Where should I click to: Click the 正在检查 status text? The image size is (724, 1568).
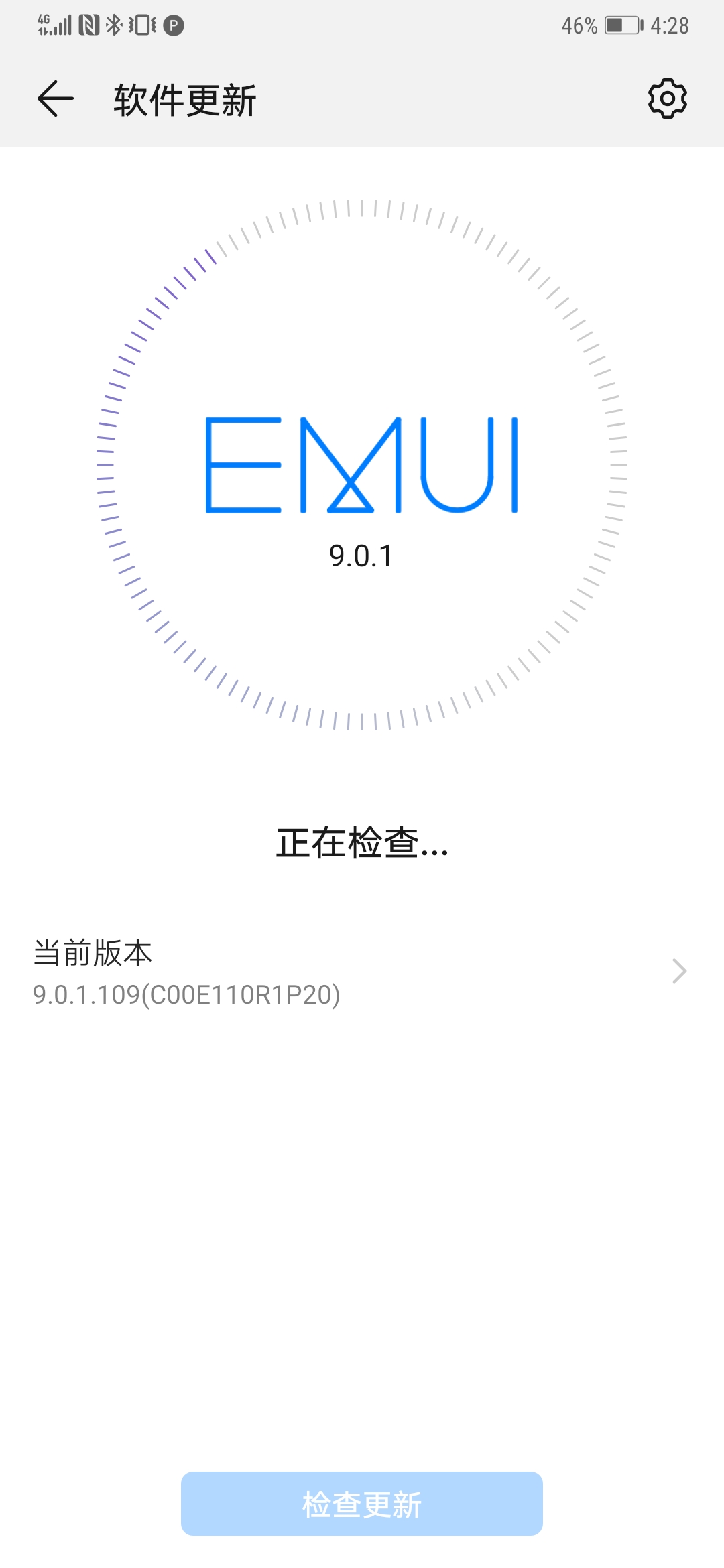pos(362,846)
